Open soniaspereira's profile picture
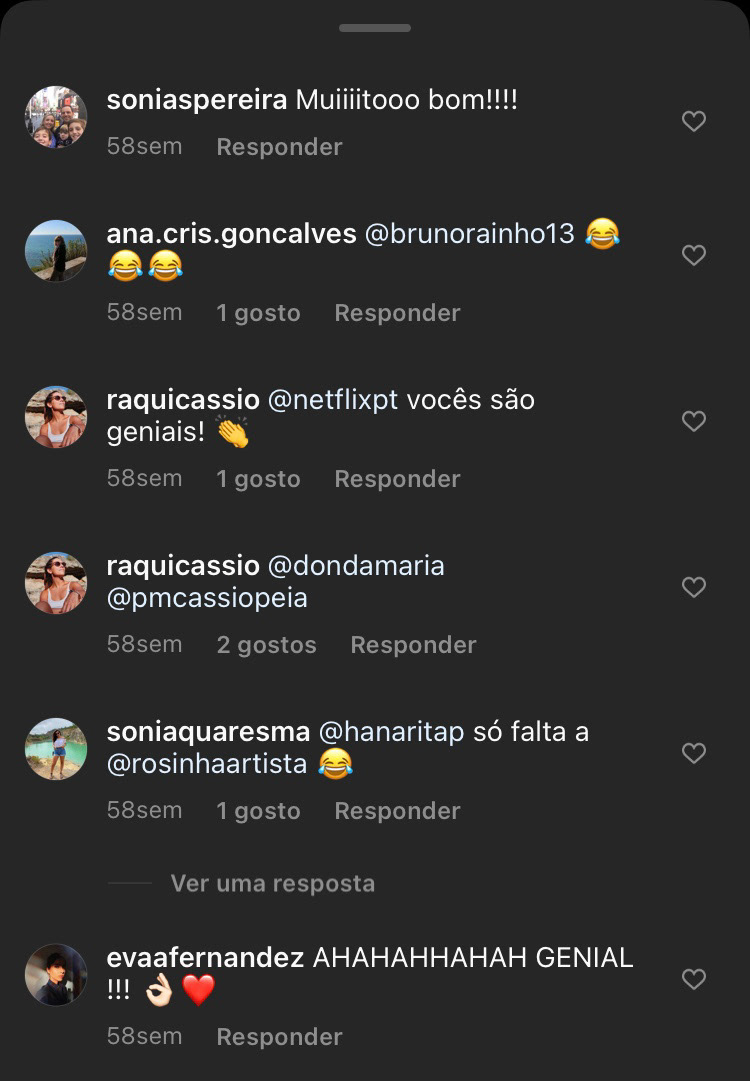The width and height of the screenshot is (750, 1081). (56, 117)
